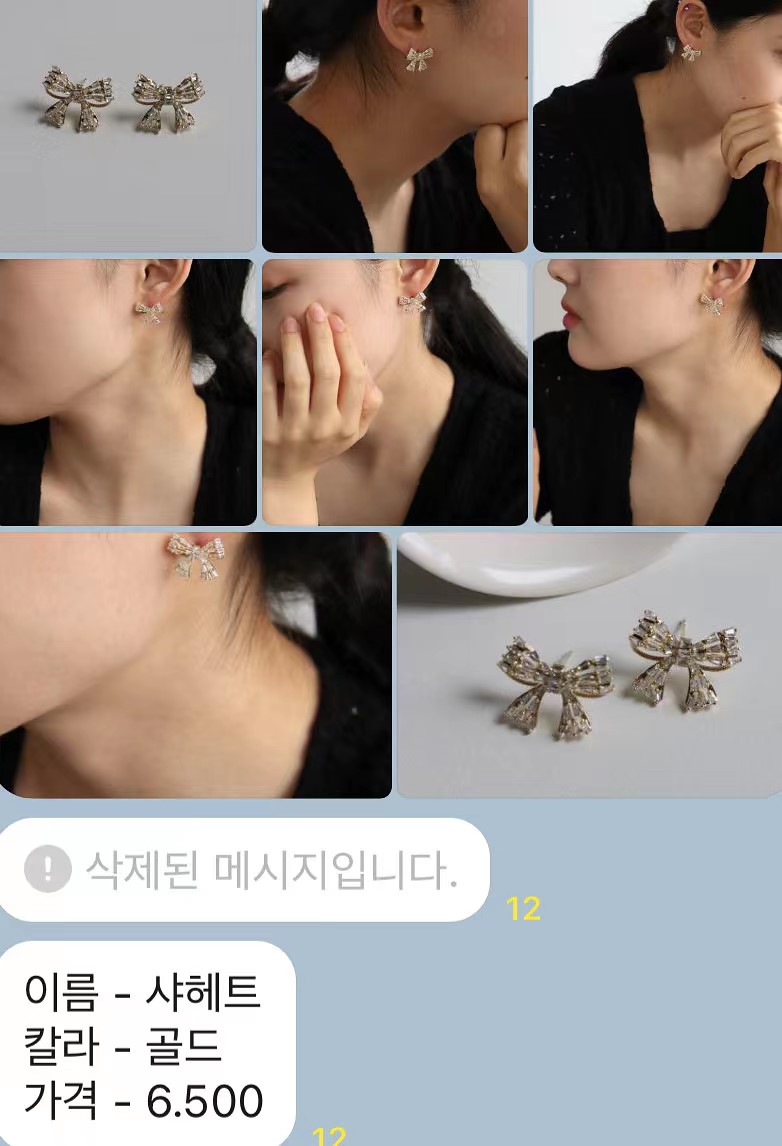Open photo of woman covering face with hand

coord(394,392)
